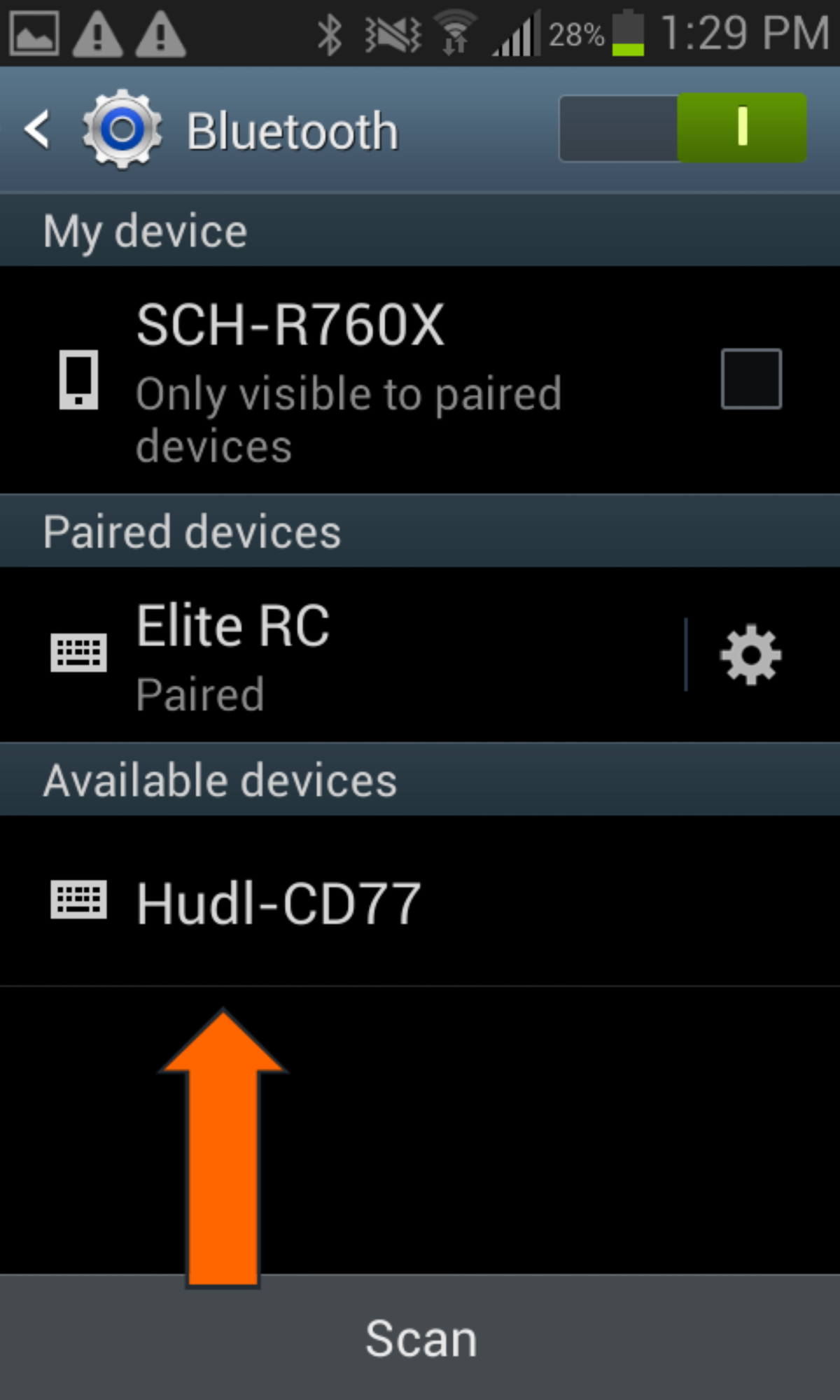Tap the back arrow next to Bluetooth

[36, 129]
